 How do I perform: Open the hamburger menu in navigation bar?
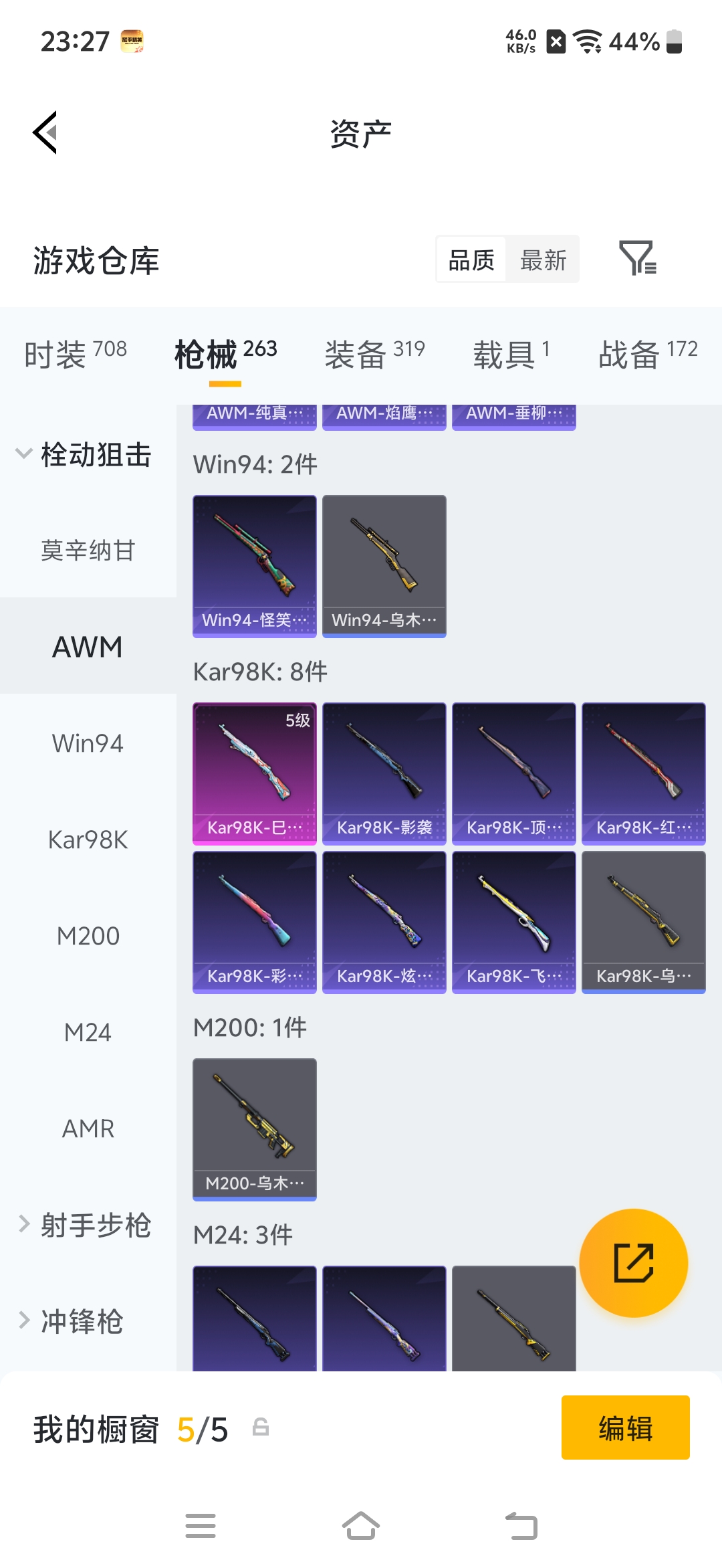click(201, 1527)
